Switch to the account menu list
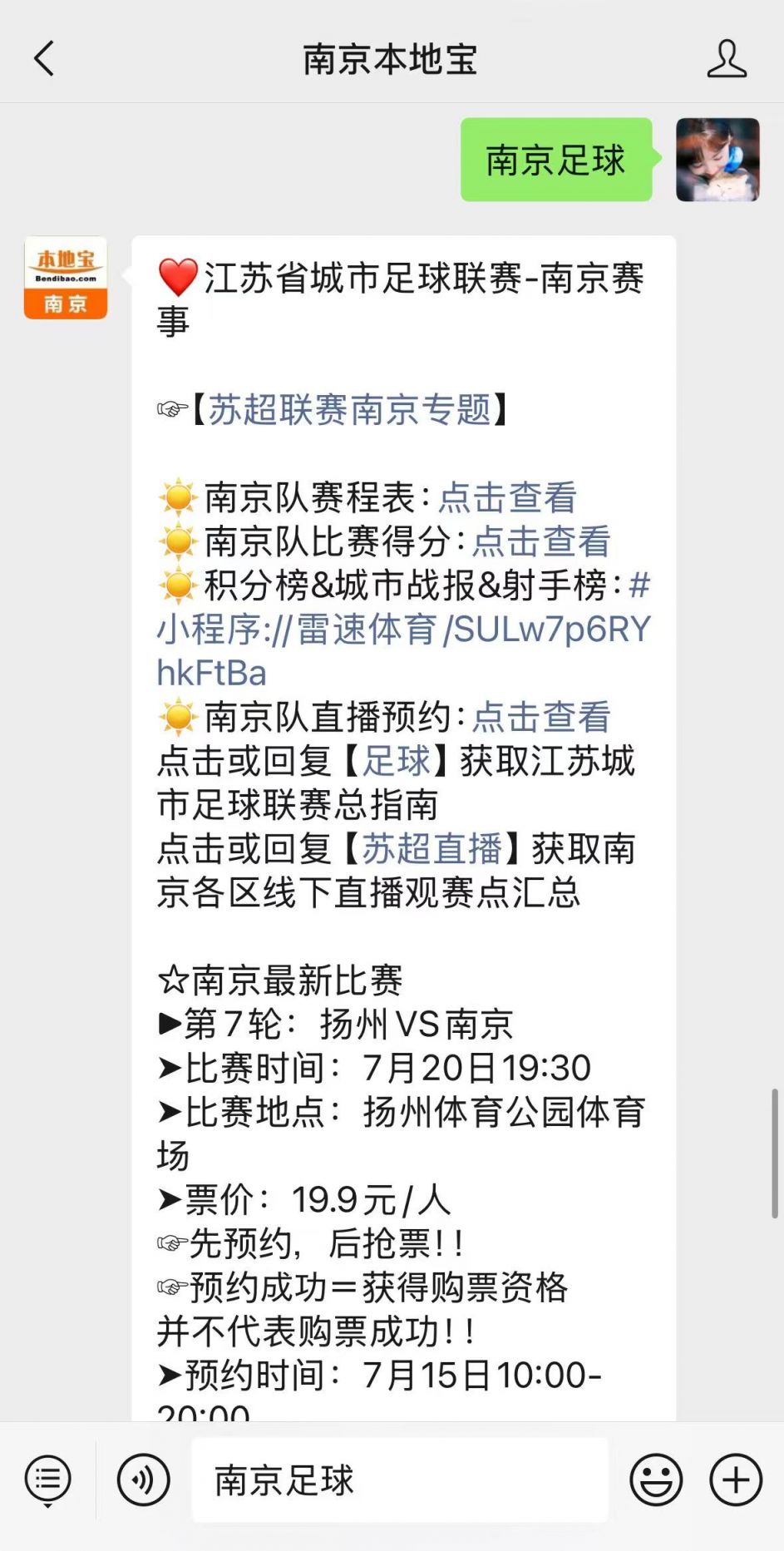 click(48, 1480)
